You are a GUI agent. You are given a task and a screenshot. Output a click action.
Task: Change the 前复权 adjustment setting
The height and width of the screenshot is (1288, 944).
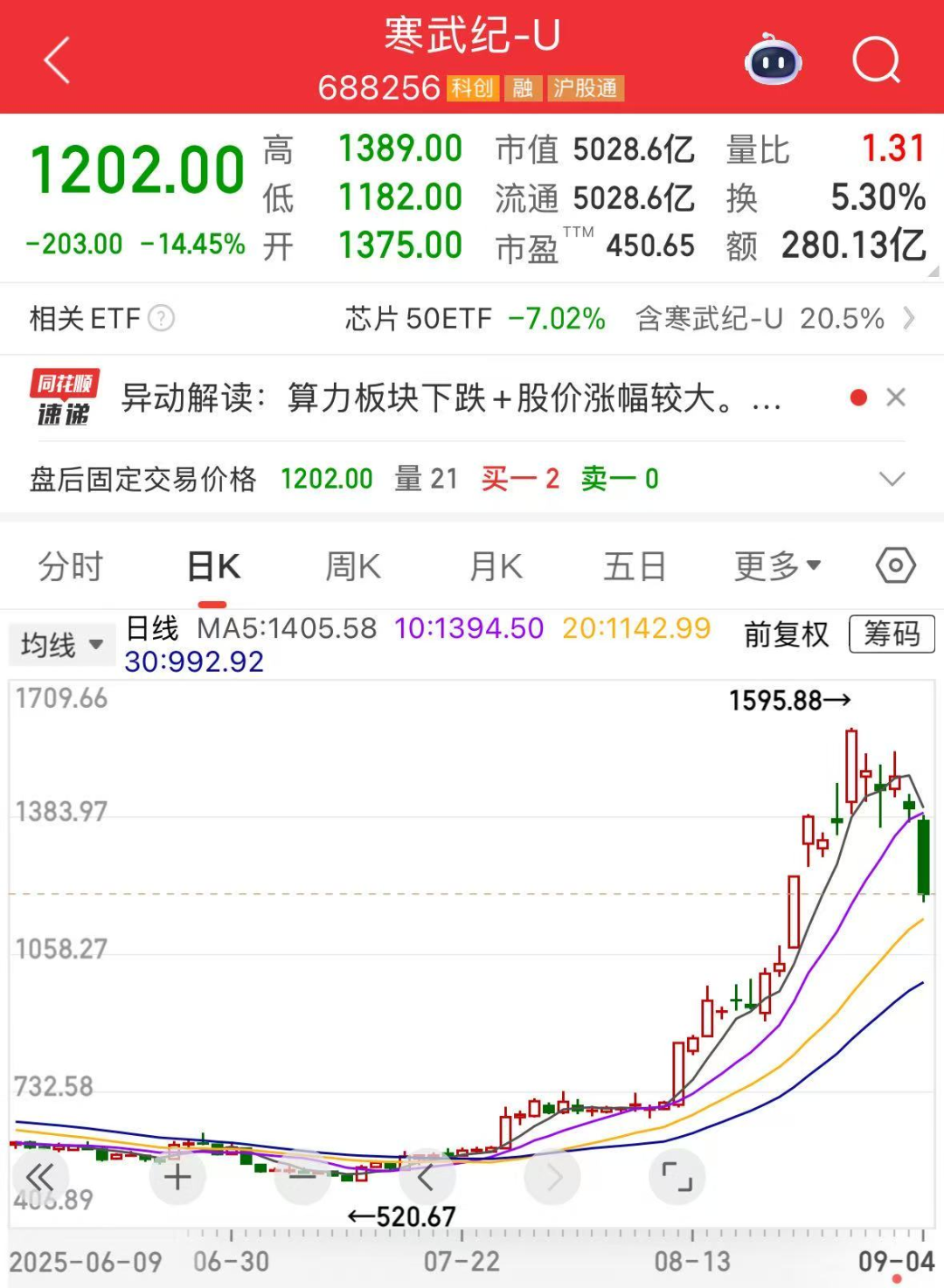coord(786,634)
